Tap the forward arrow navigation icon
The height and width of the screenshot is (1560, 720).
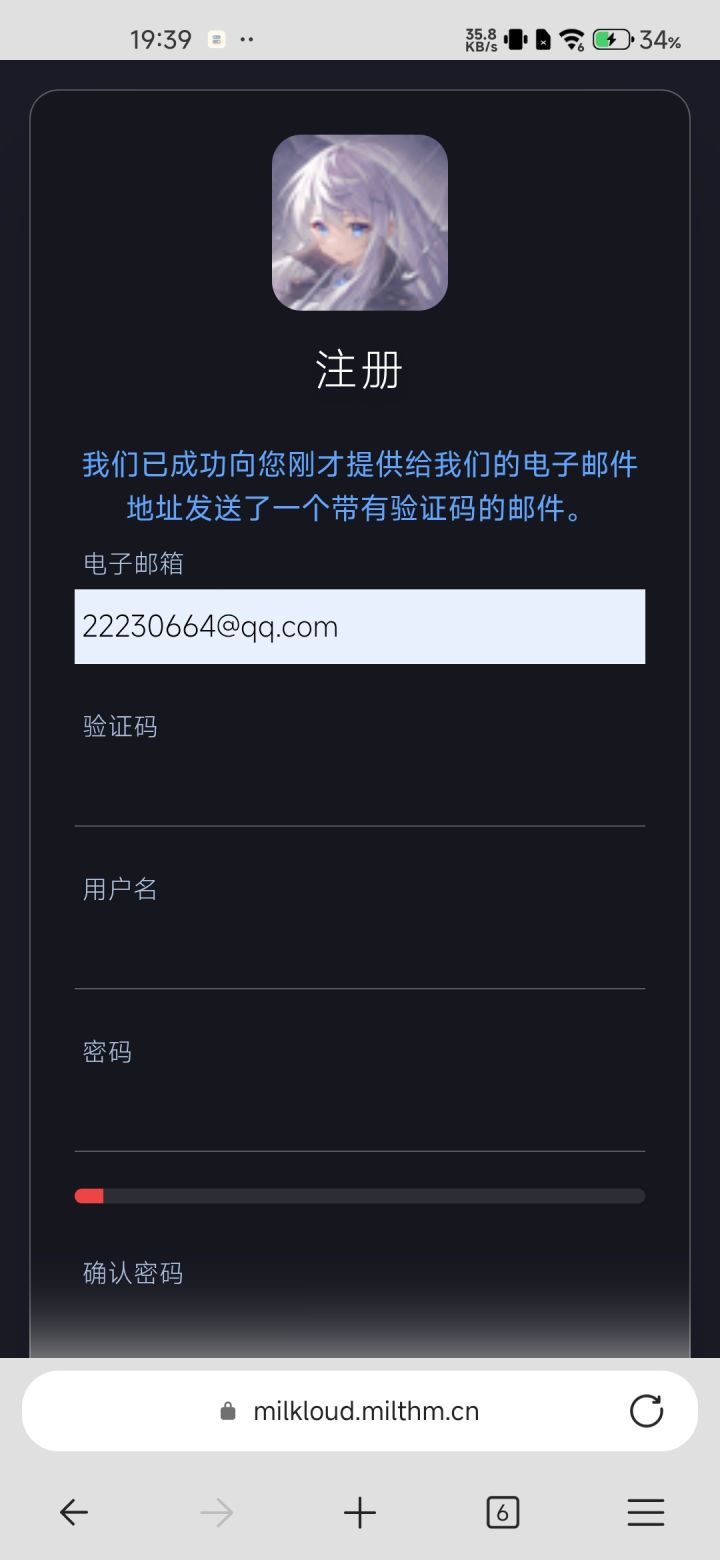216,1512
